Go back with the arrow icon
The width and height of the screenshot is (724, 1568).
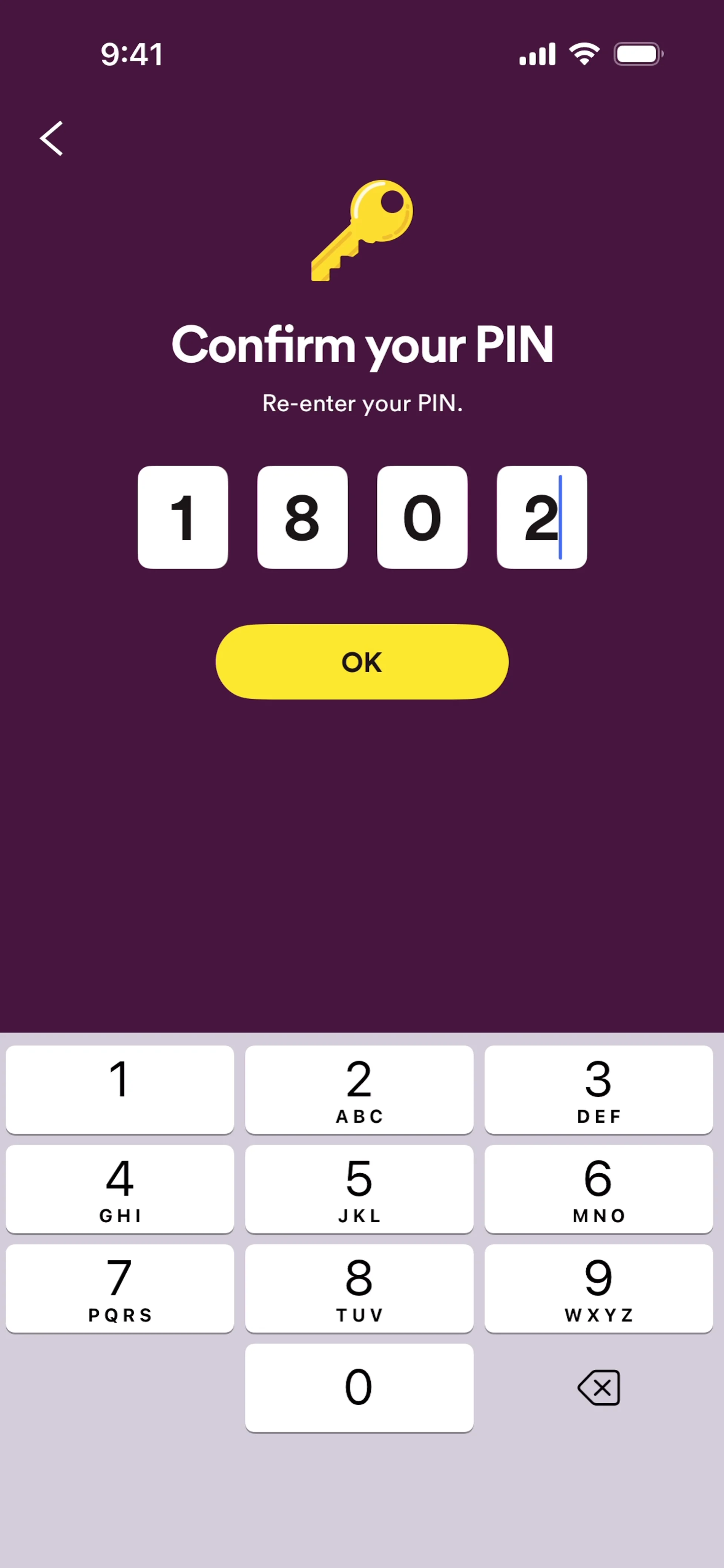click(x=52, y=138)
